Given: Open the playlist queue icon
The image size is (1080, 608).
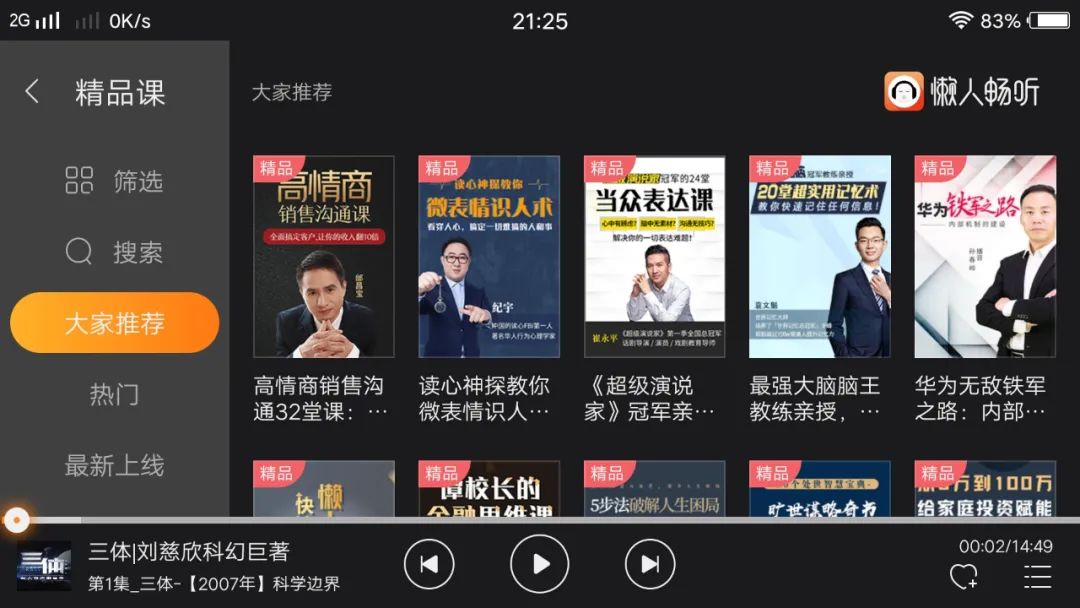Looking at the screenshot, I should click(x=1037, y=577).
